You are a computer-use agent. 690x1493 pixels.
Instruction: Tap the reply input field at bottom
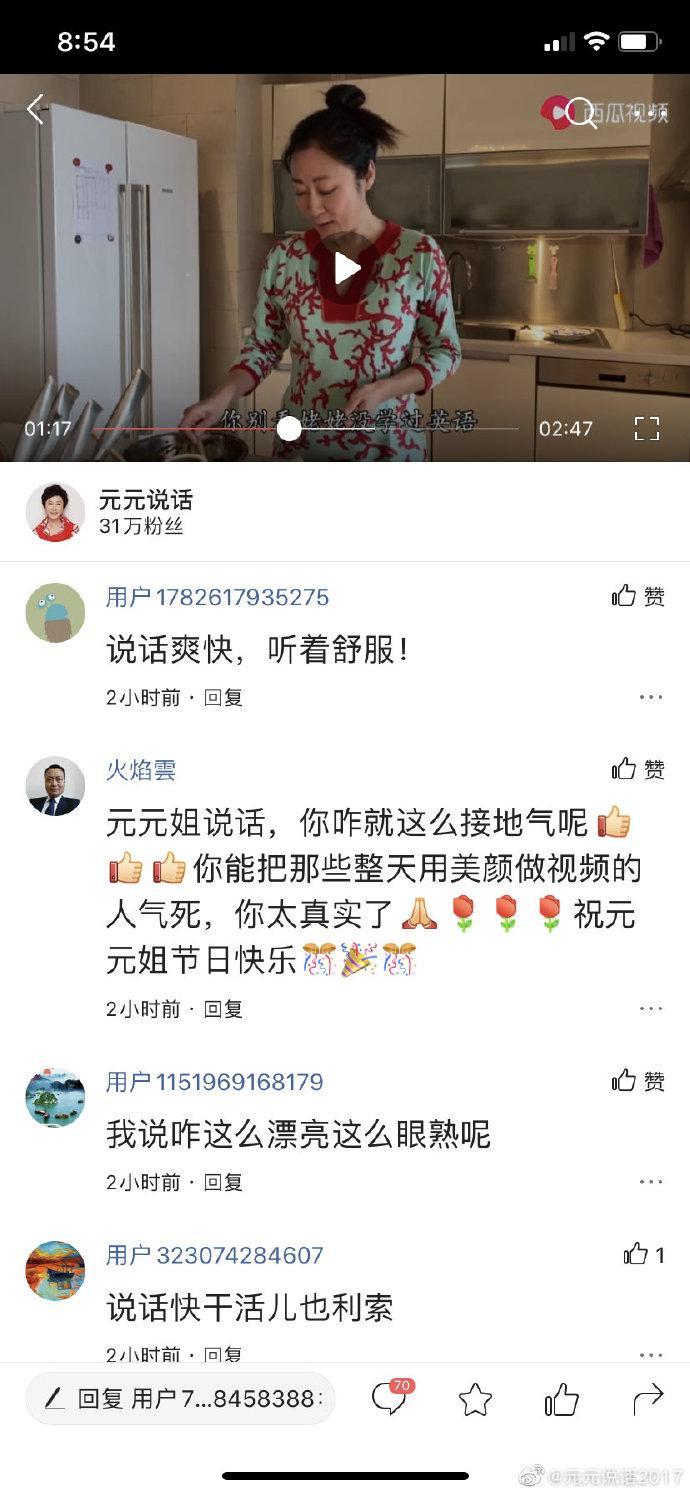tap(180, 1399)
